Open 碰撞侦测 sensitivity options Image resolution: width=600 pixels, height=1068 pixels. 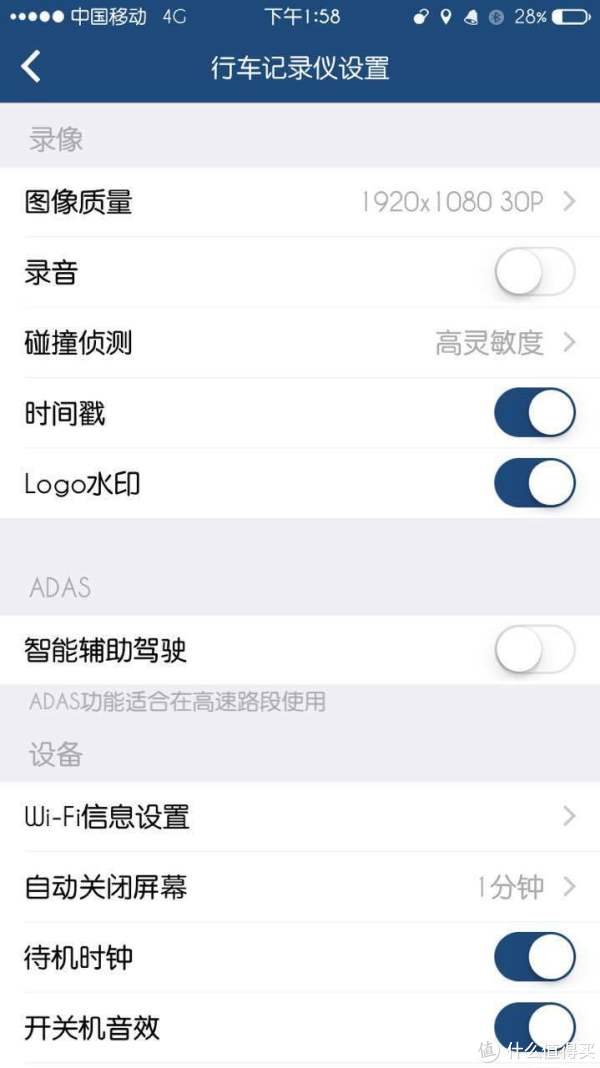300,343
